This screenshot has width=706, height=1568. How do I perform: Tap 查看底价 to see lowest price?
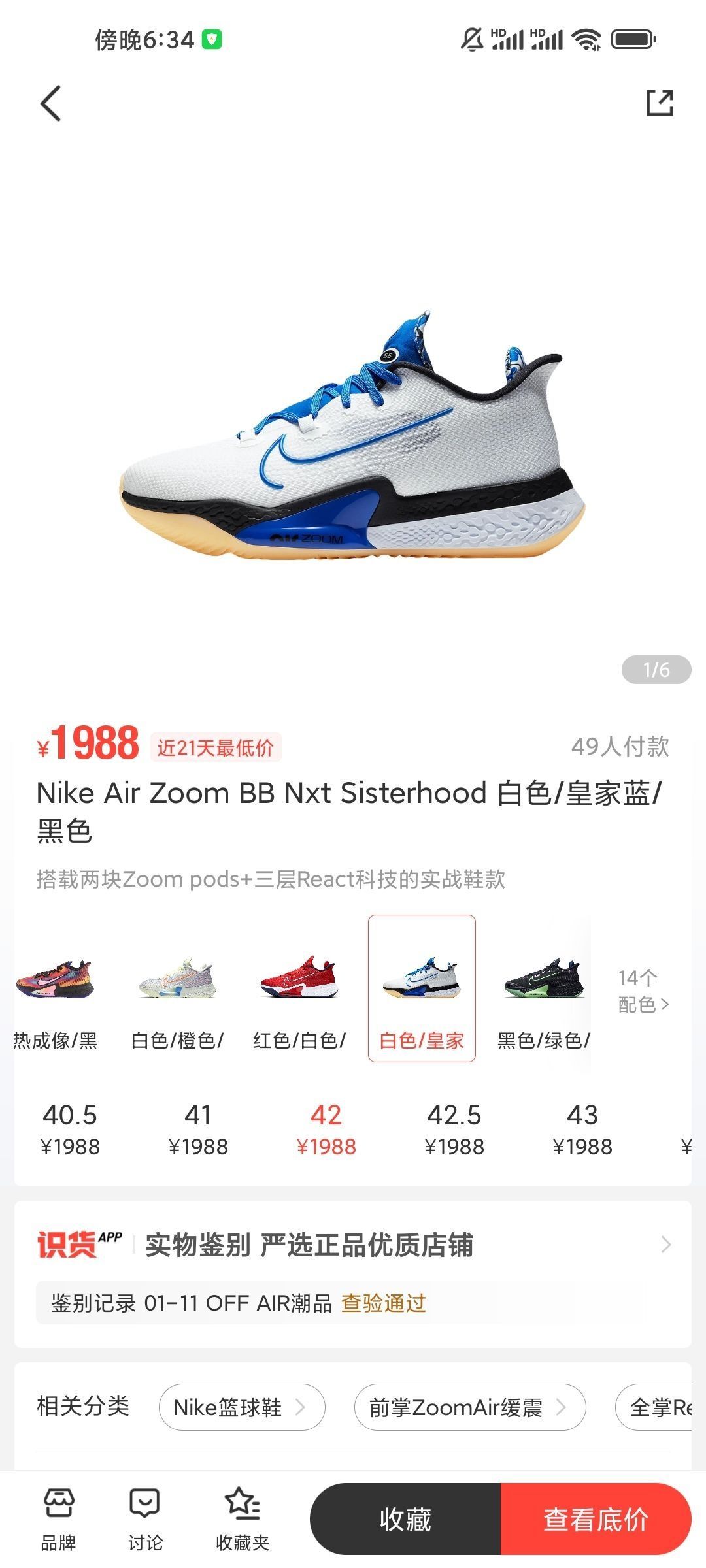click(x=596, y=1520)
